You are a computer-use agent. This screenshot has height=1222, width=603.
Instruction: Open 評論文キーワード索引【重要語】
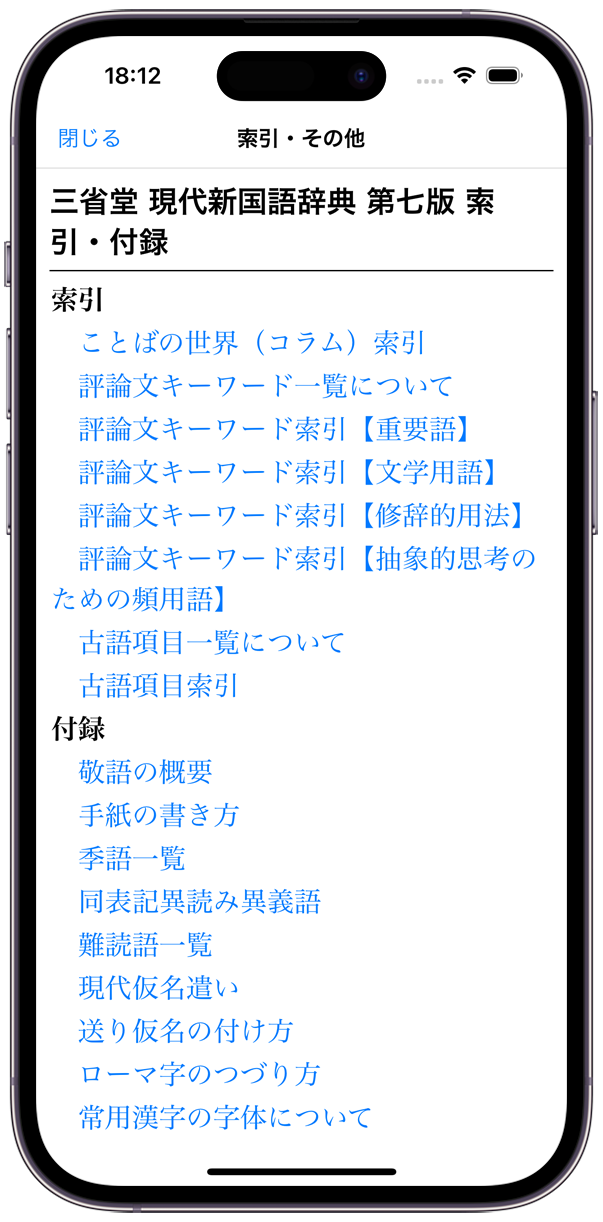274,429
